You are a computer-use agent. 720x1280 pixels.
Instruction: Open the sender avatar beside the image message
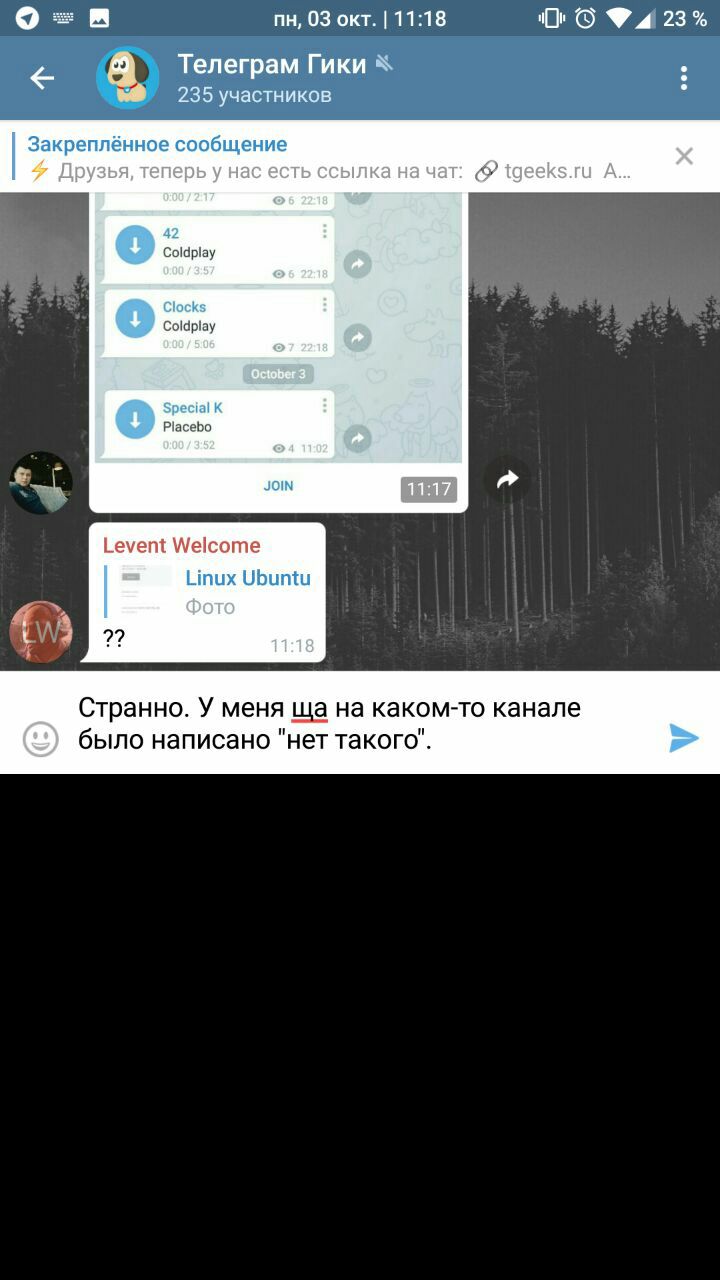coord(41,483)
